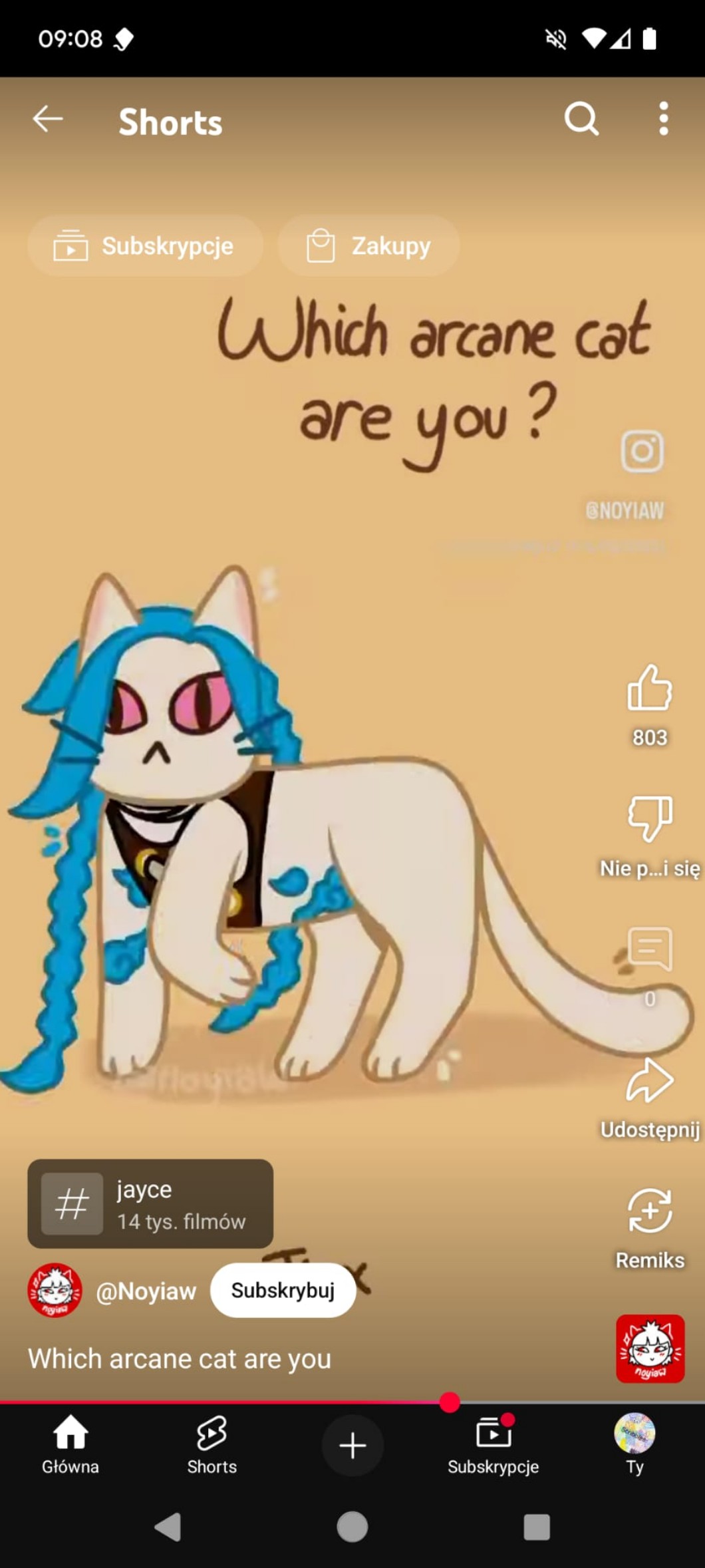Go back using the top arrow
Image resolution: width=705 pixels, height=1568 pixels.
[x=48, y=120]
